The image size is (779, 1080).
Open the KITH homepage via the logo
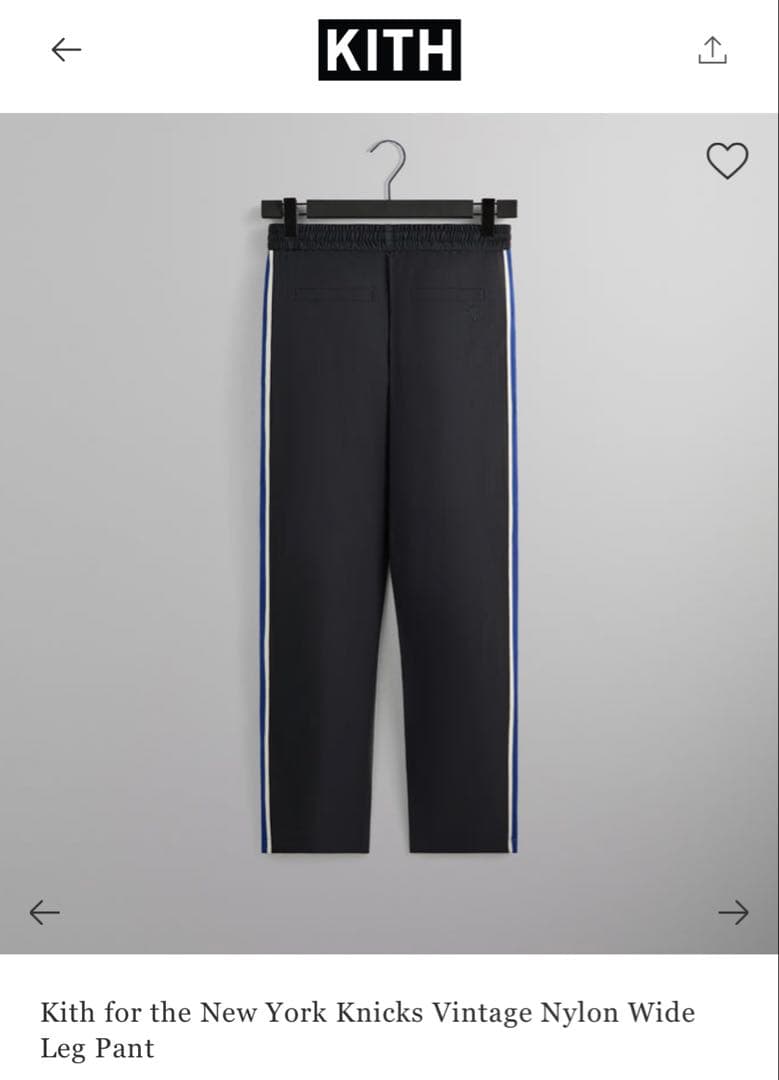(388, 49)
